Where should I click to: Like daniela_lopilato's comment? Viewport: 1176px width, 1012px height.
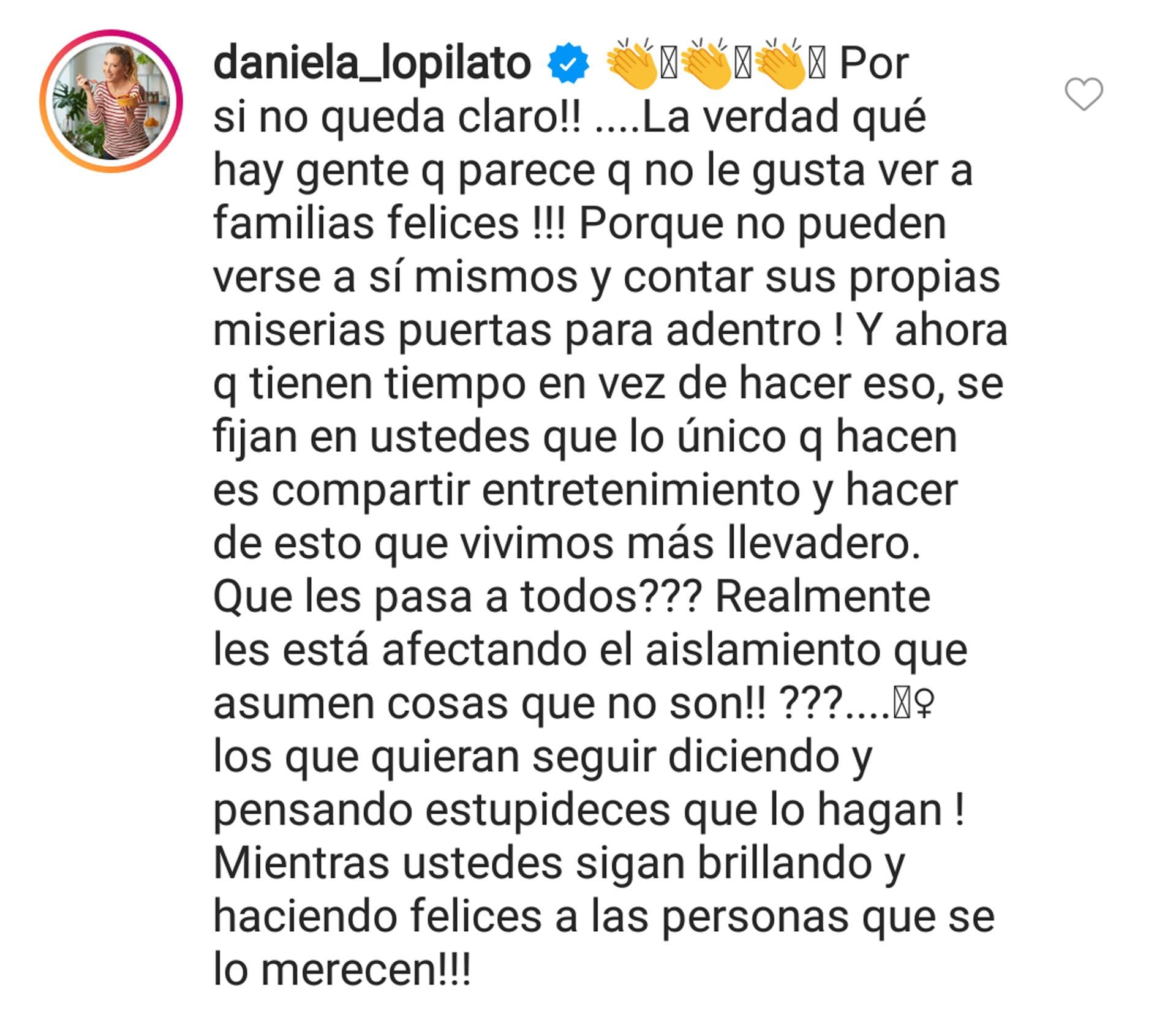click(x=1084, y=95)
